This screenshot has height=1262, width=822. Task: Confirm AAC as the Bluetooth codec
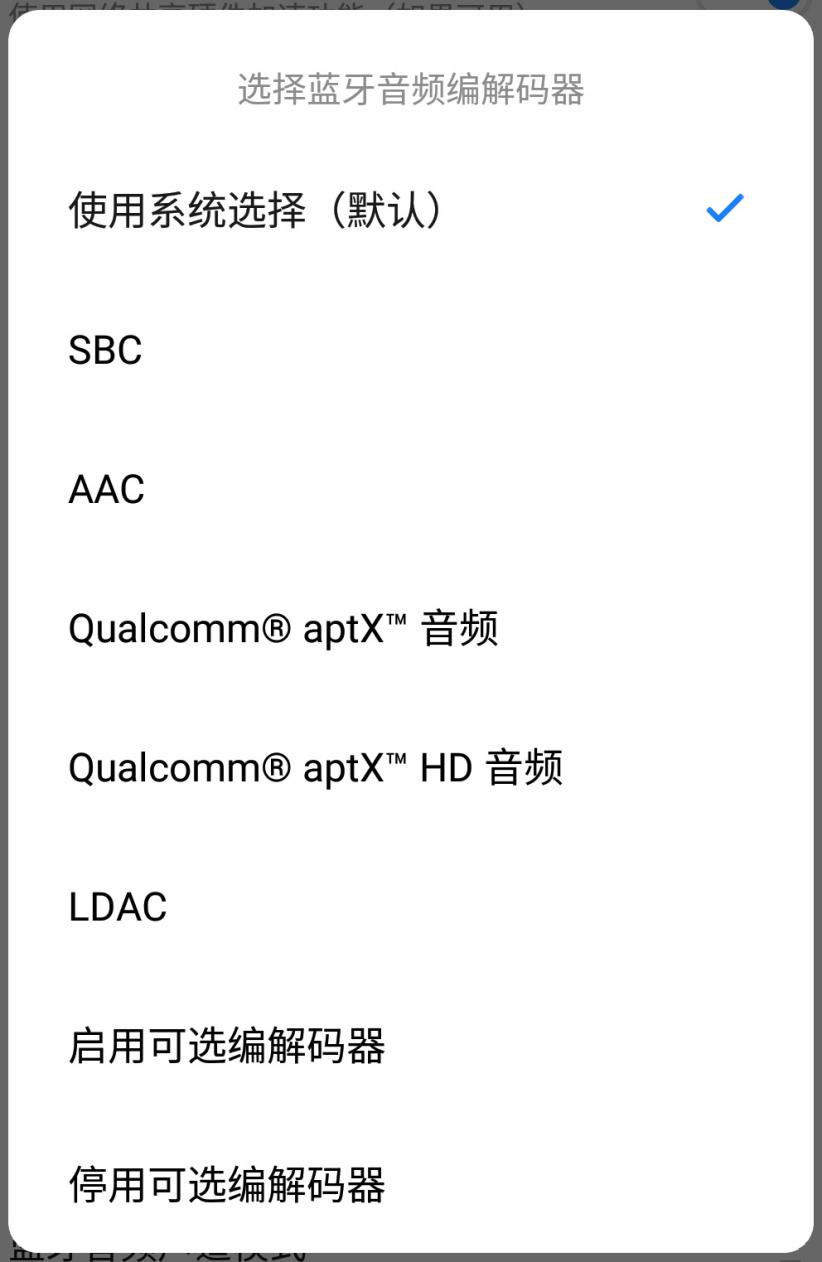pyautogui.click(x=106, y=488)
